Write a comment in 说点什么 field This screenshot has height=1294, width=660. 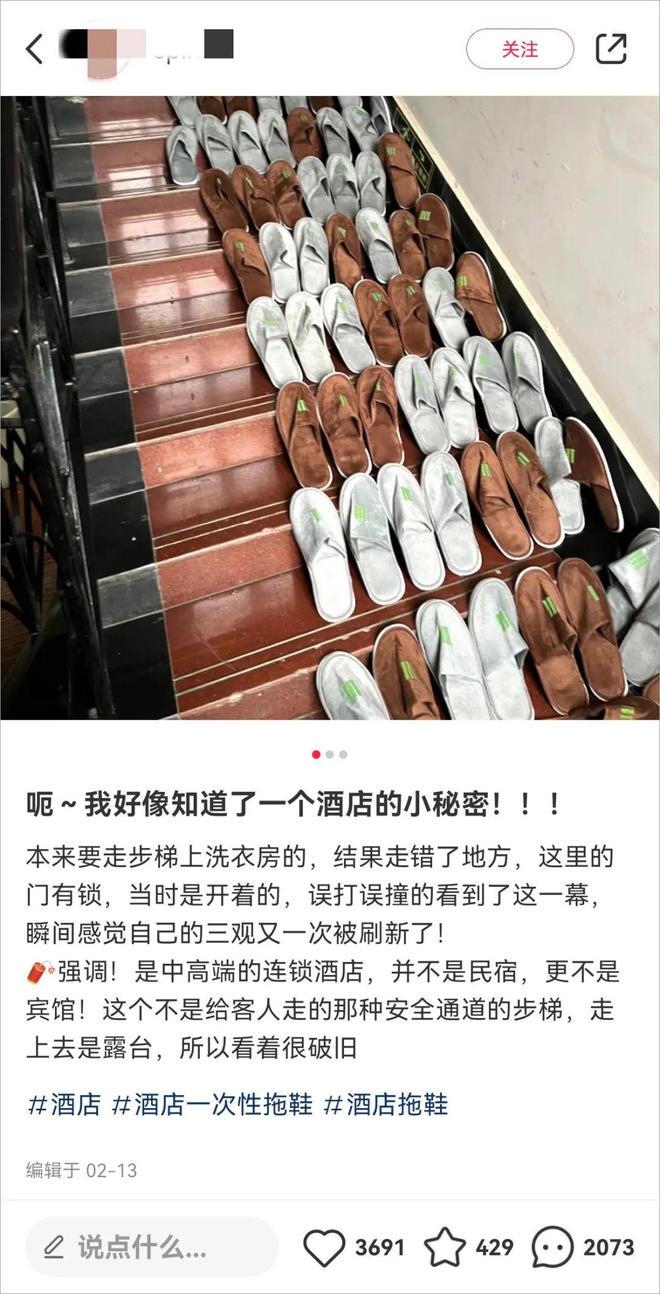[x=150, y=1247]
